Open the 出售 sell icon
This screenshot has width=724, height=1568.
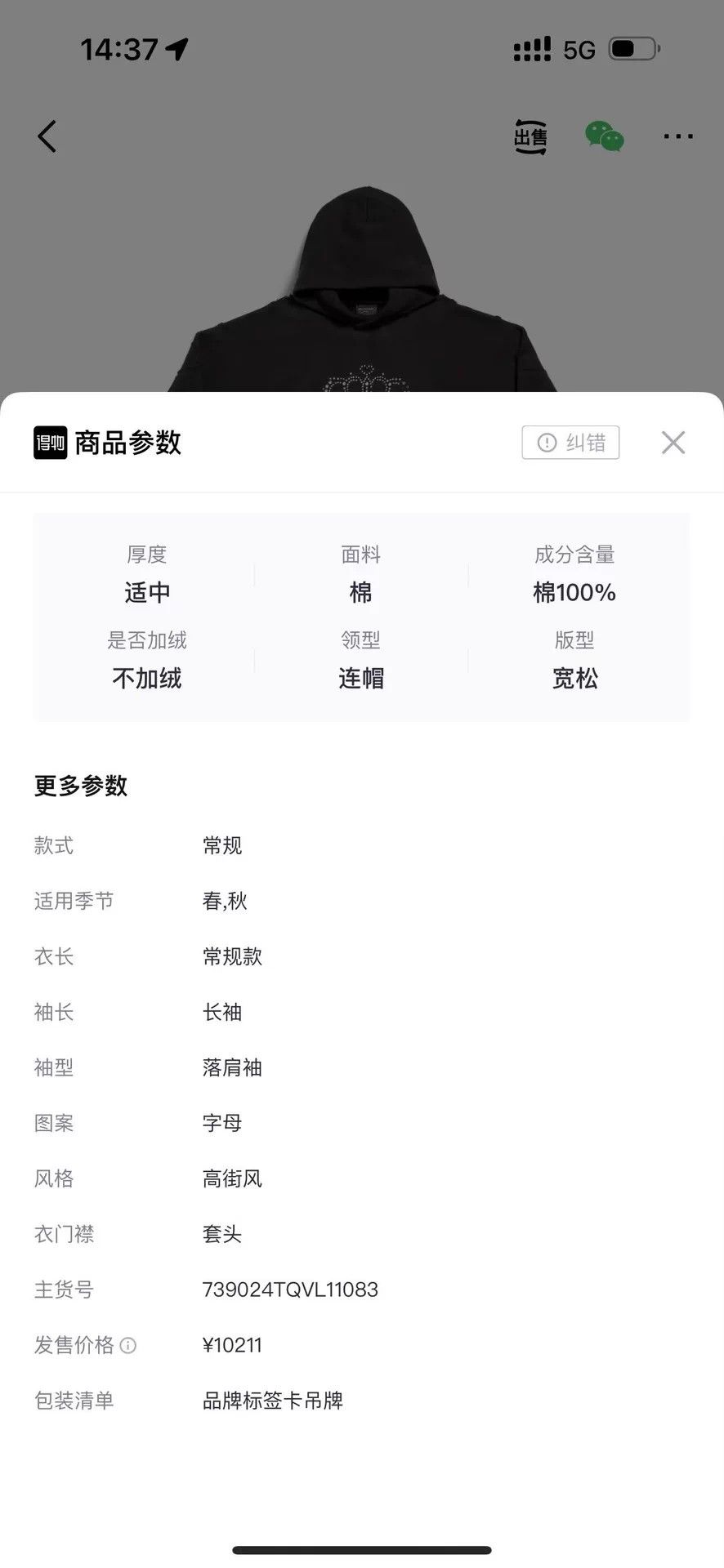tap(530, 136)
